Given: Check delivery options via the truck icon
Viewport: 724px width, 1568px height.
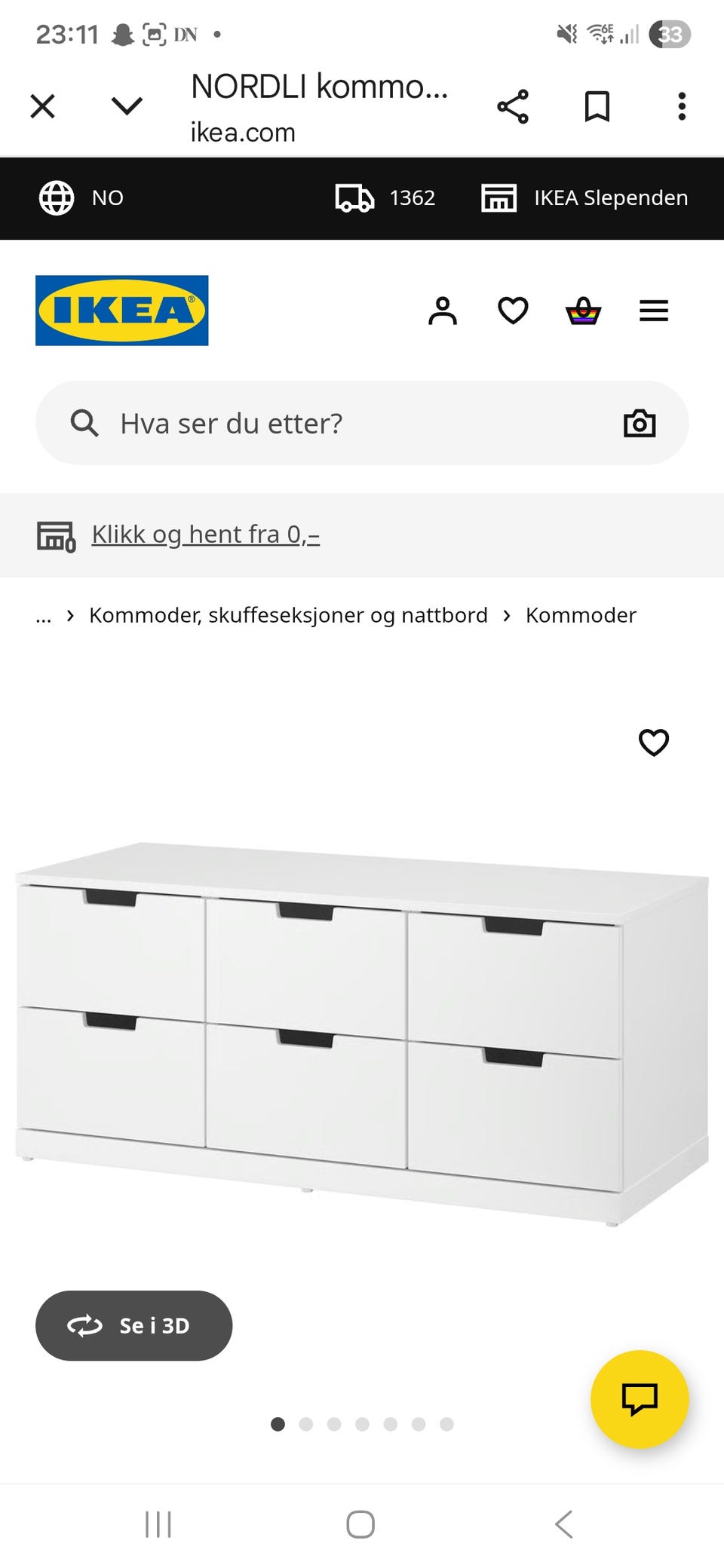Looking at the screenshot, I should [385, 198].
